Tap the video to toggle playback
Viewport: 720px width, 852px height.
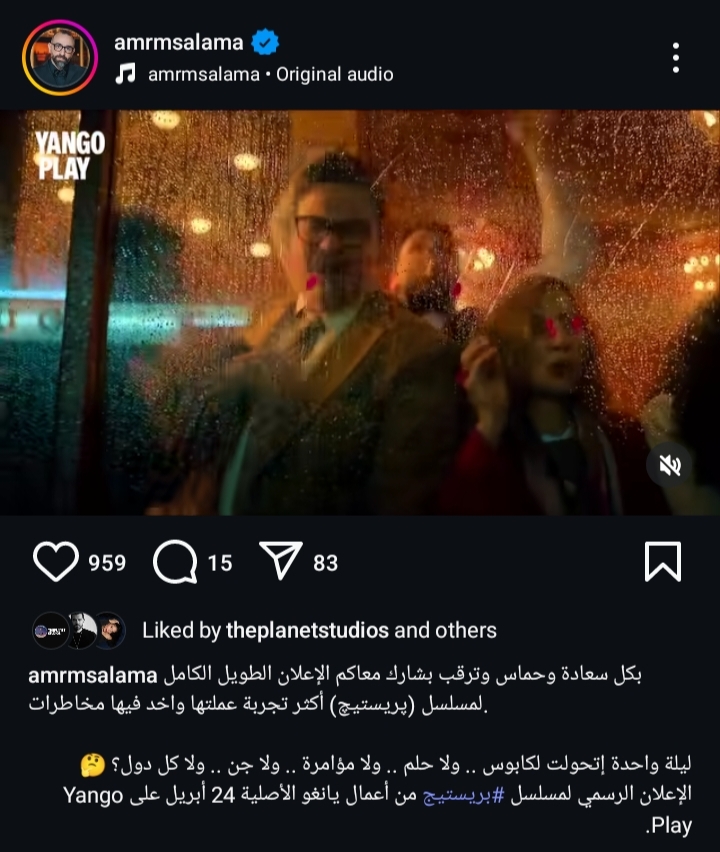click(360, 310)
